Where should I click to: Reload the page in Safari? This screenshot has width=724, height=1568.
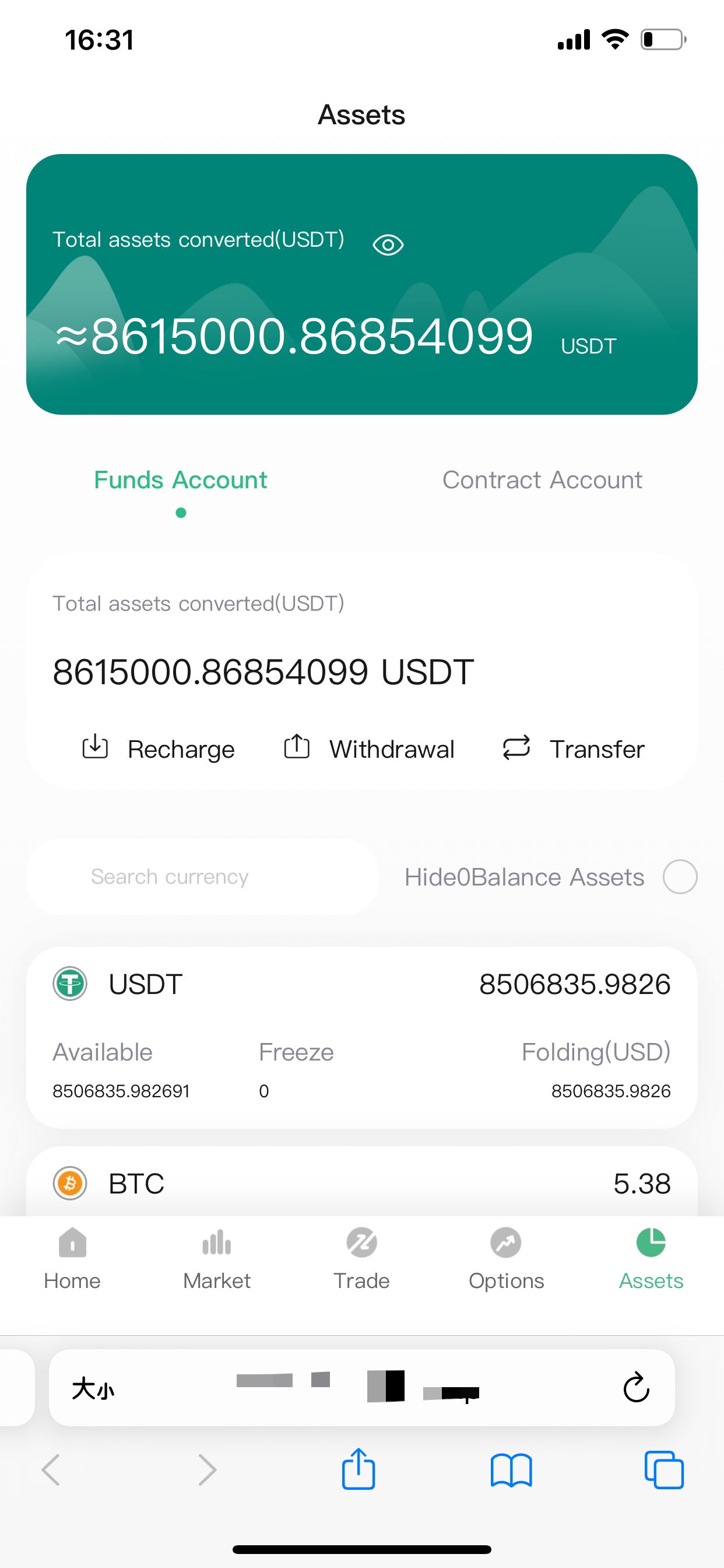[637, 1388]
